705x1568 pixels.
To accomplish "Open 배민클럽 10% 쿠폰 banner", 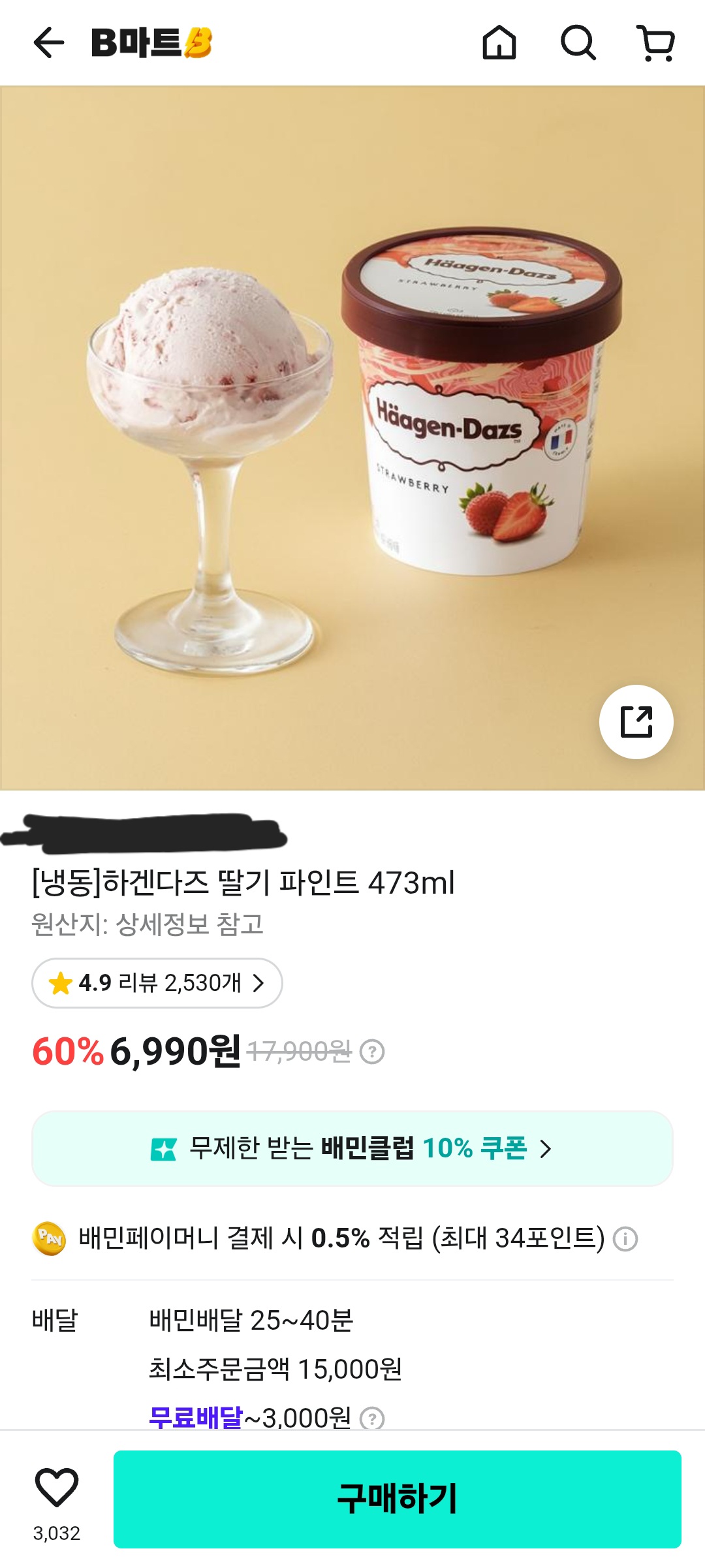I will [352, 1149].
